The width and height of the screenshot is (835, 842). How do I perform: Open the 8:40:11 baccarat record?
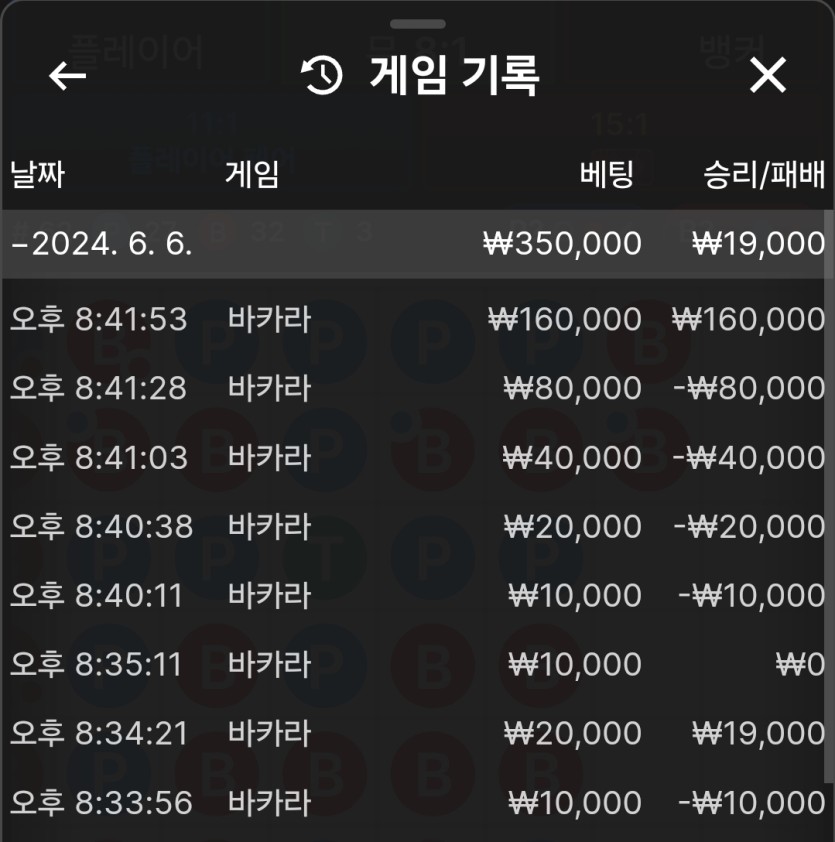click(415, 595)
